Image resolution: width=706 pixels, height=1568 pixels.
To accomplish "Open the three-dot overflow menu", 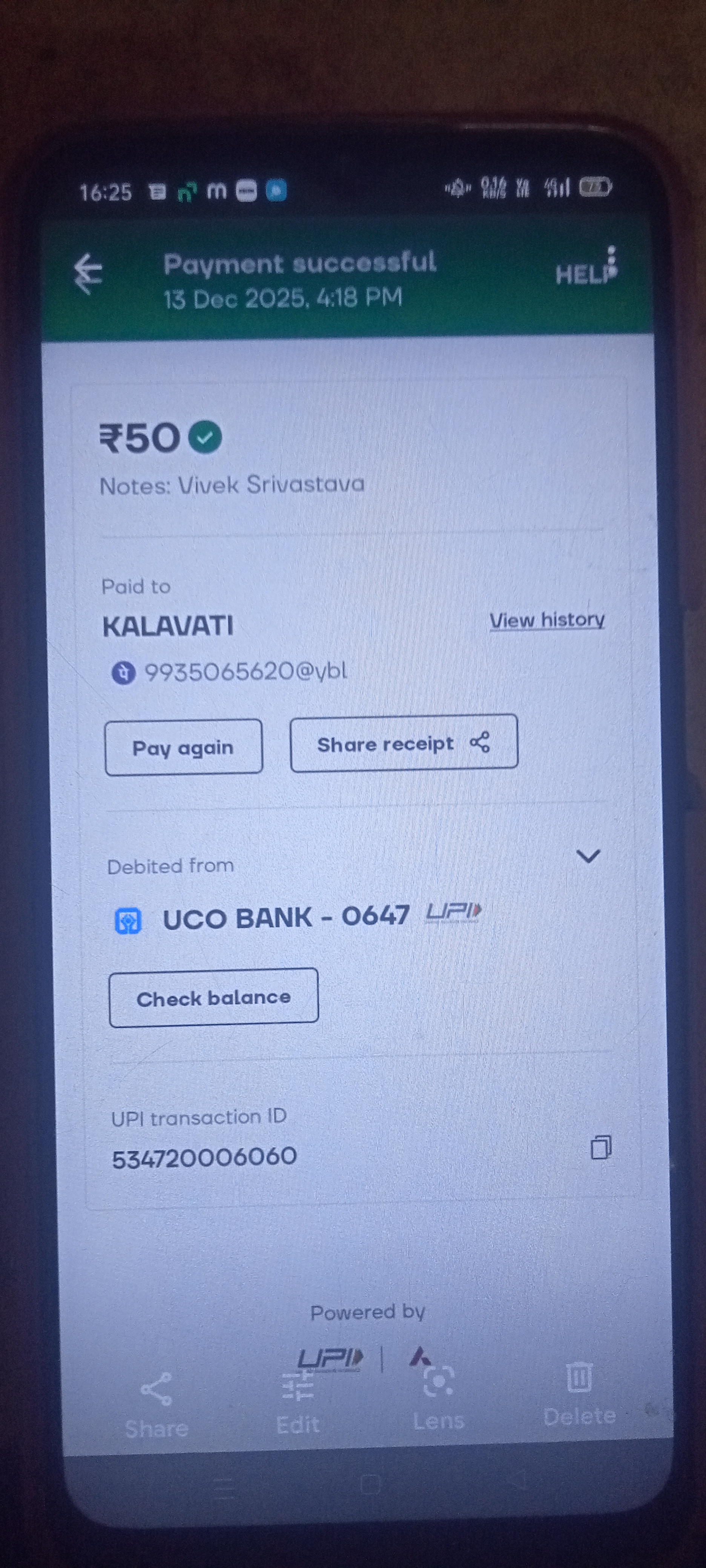I will pyautogui.click(x=612, y=260).
